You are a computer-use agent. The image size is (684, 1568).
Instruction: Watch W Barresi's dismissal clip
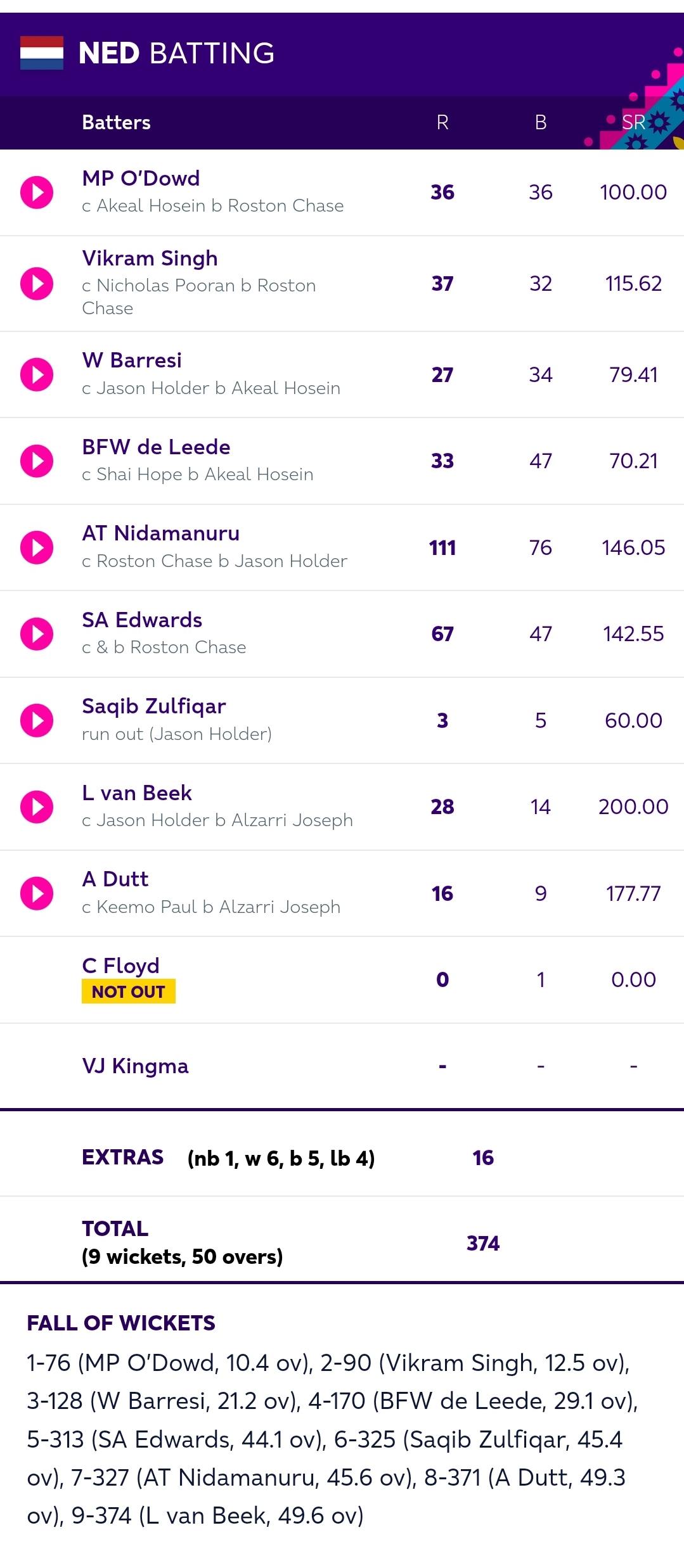37,374
